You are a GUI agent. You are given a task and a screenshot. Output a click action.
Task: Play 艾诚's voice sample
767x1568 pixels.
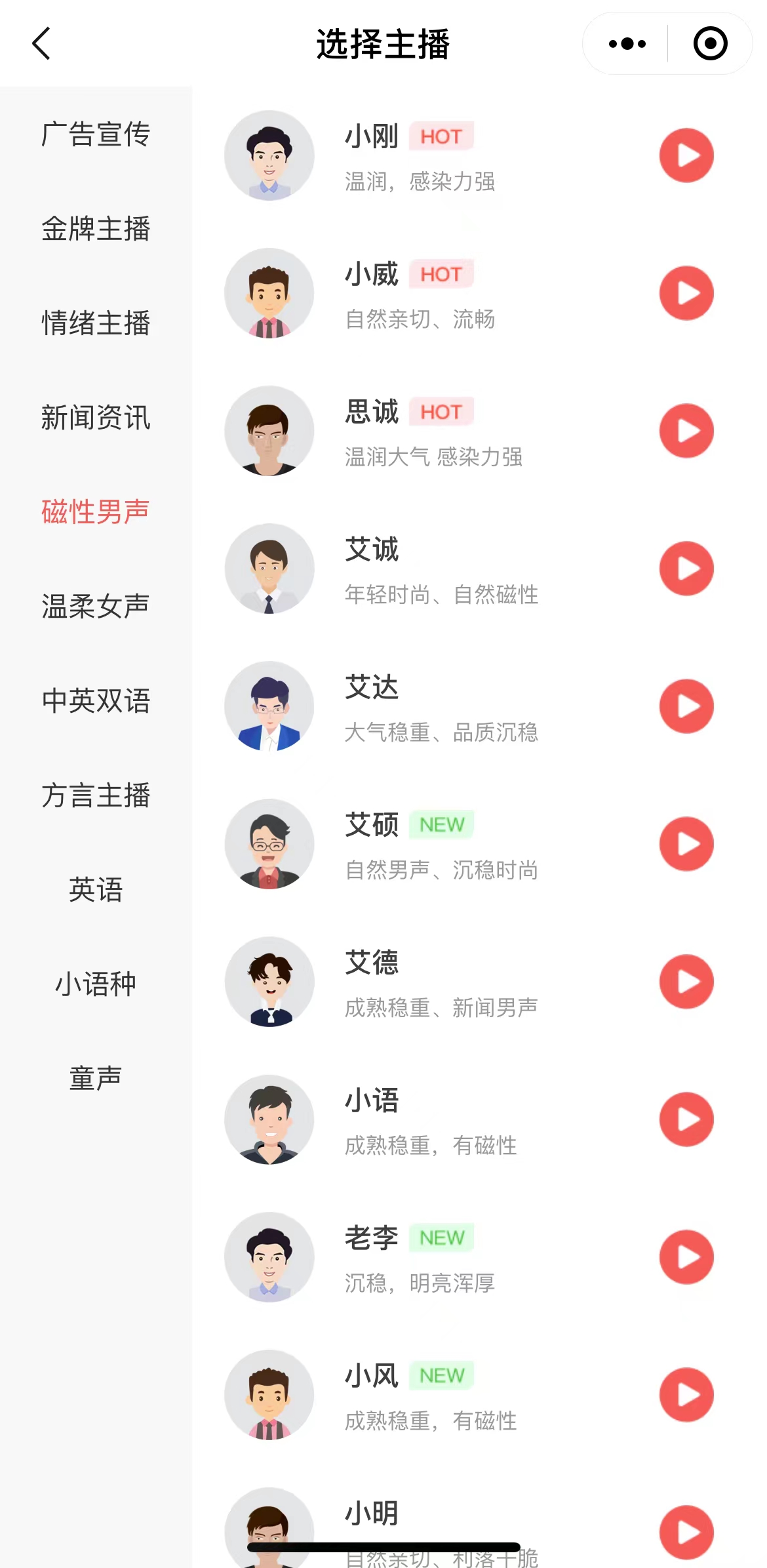click(686, 569)
